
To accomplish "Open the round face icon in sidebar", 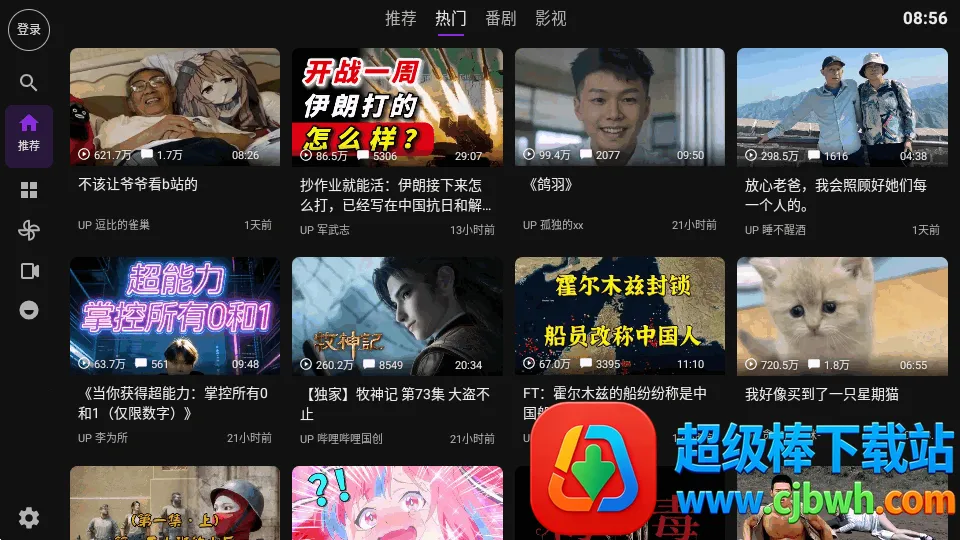I will (29, 311).
